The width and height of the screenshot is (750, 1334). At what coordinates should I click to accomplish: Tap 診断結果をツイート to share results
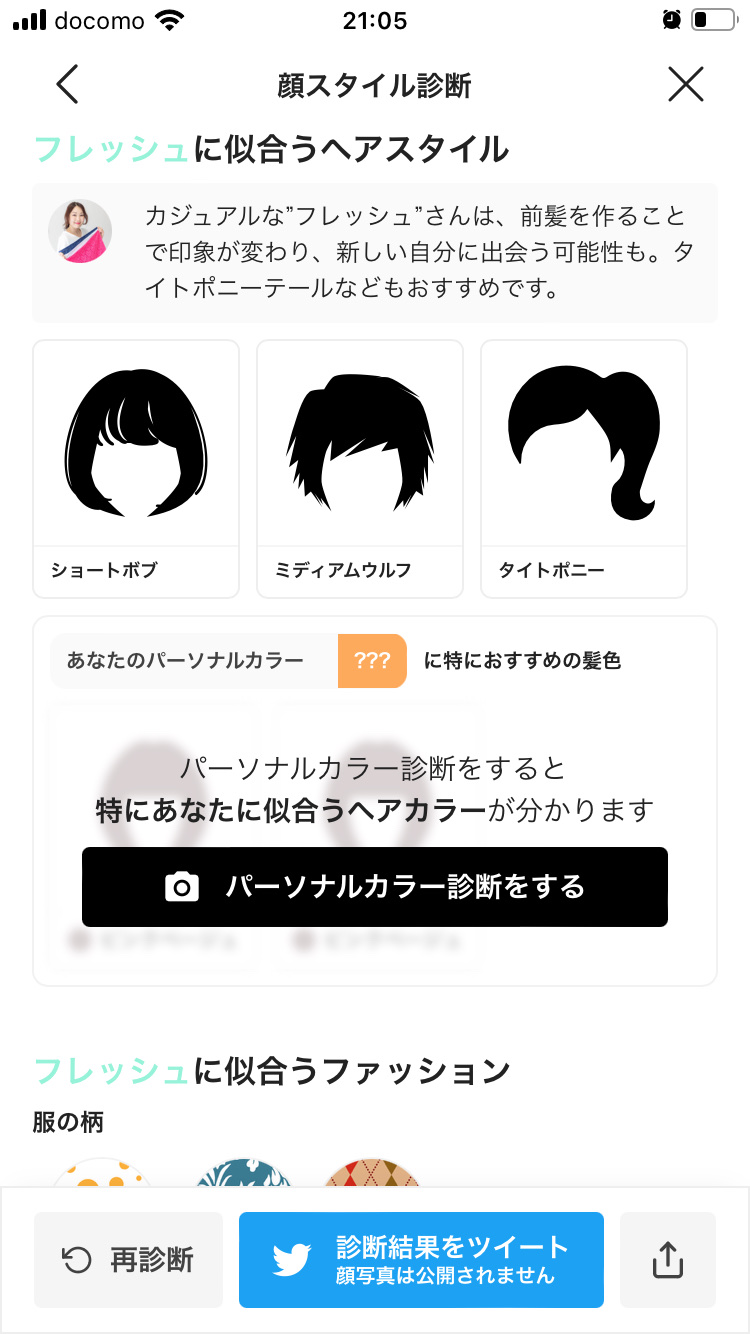[420, 1259]
